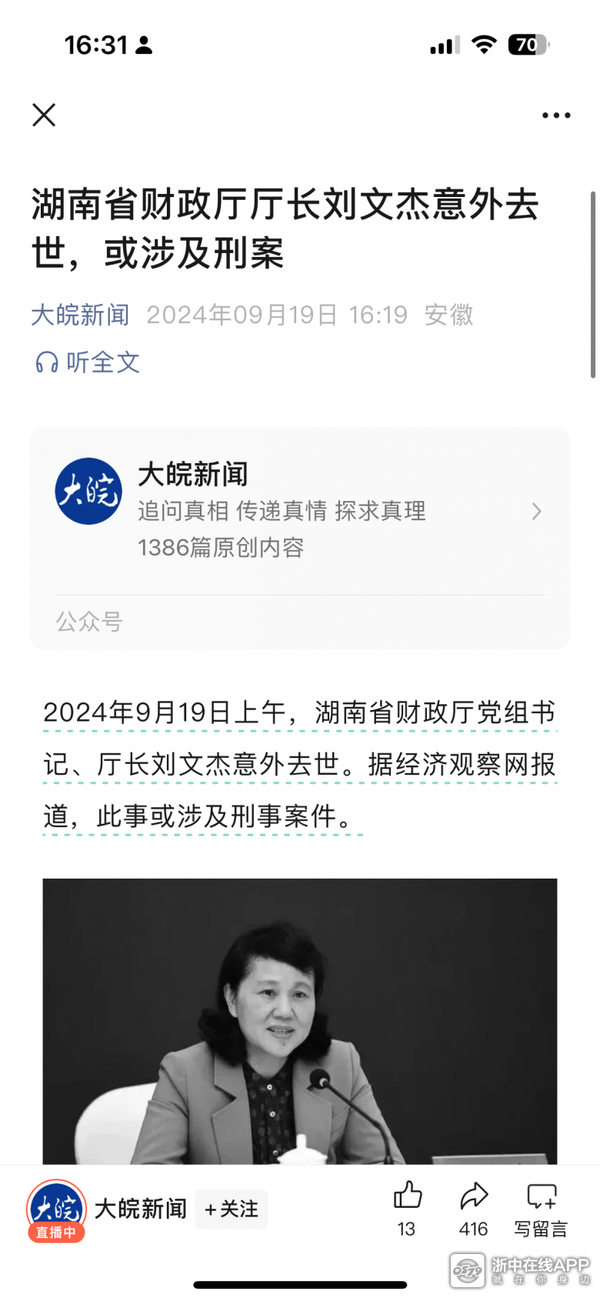Like this article with thumbs-up
Viewport: 600px width, 1301px height.
pyautogui.click(x=407, y=1196)
